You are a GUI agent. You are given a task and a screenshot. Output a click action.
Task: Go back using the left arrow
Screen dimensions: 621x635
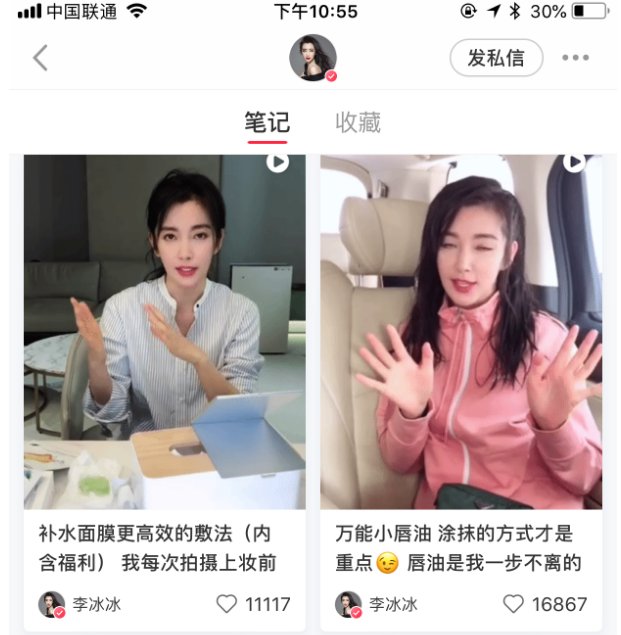[40, 58]
